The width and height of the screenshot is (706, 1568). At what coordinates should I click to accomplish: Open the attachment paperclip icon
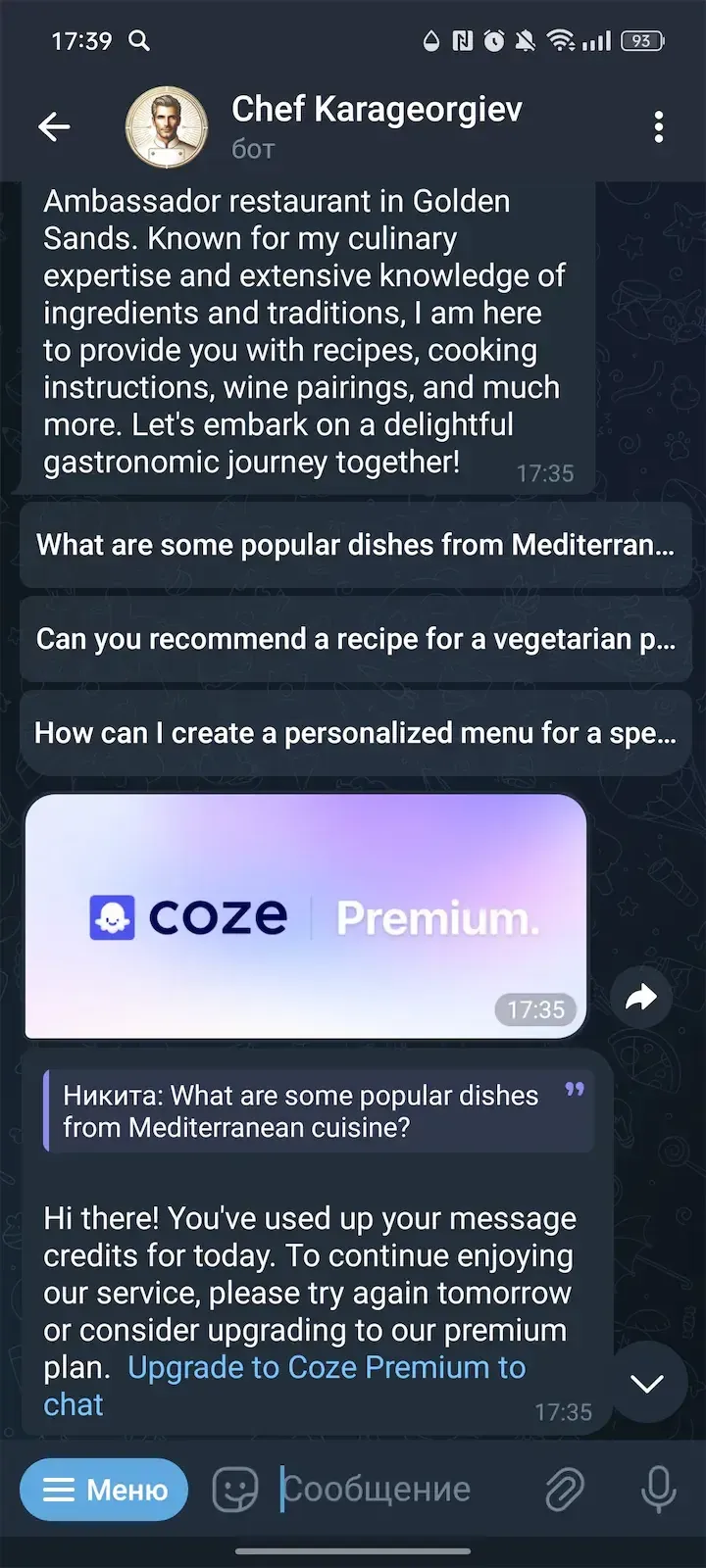[x=564, y=1489]
